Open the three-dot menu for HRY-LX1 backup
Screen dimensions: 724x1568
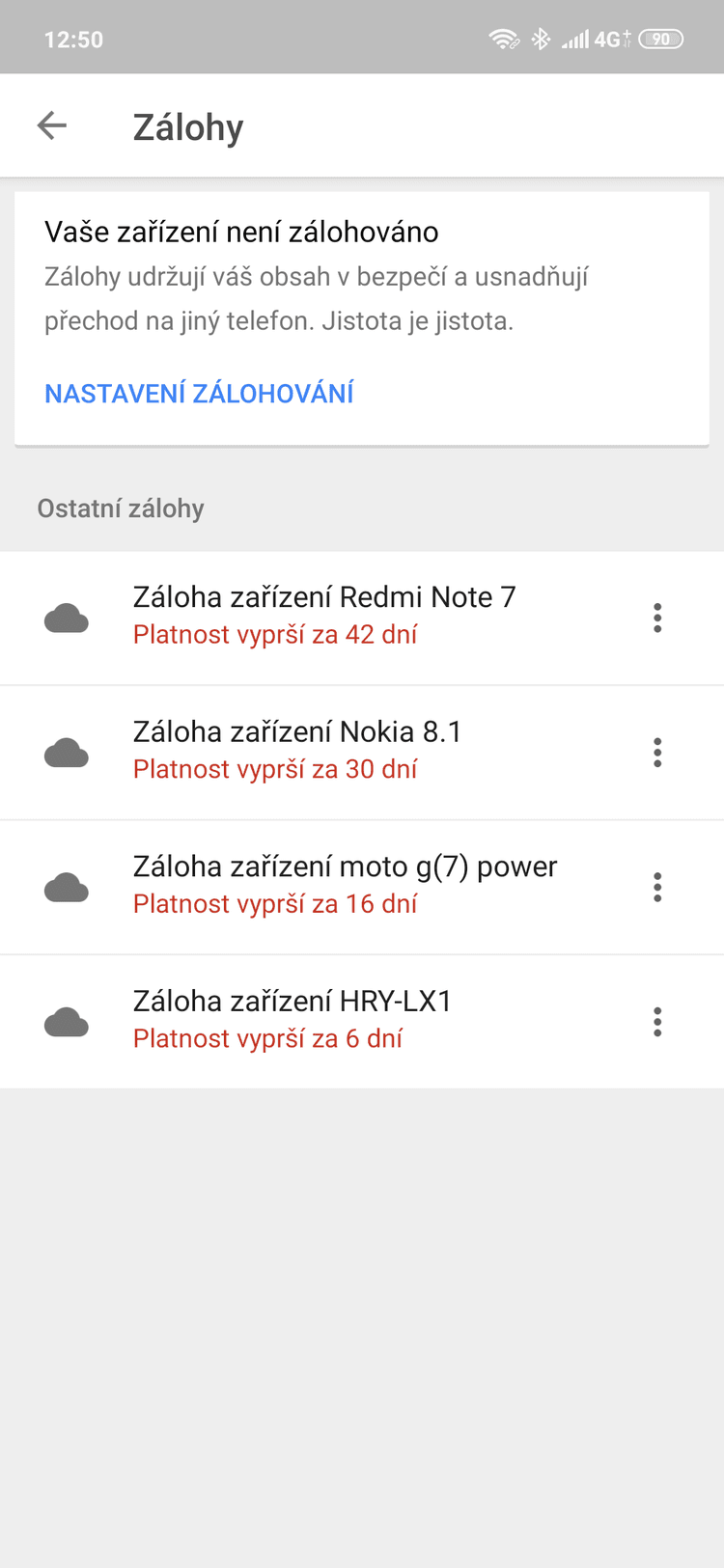(x=657, y=1021)
